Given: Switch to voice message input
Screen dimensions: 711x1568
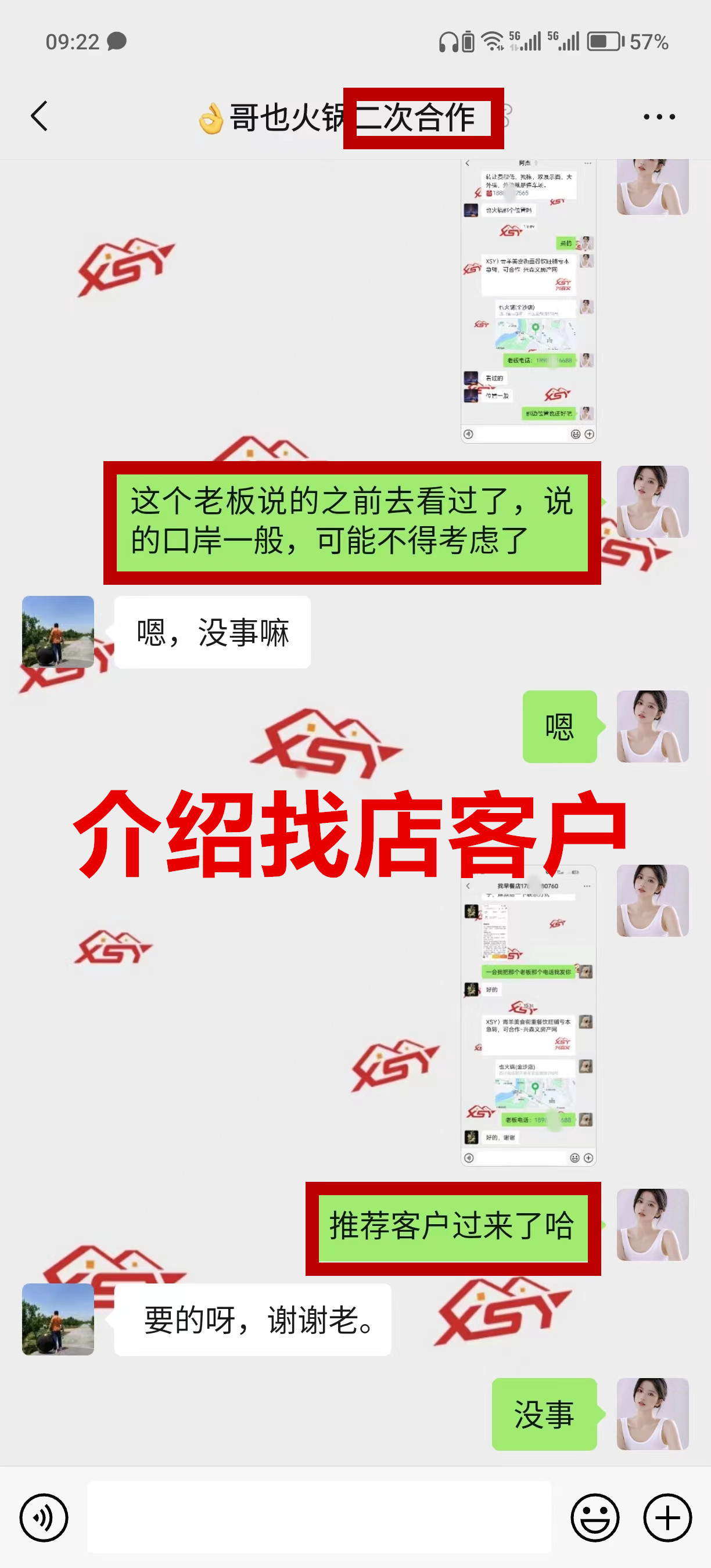Looking at the screenshot, I should coord(44,1517).
